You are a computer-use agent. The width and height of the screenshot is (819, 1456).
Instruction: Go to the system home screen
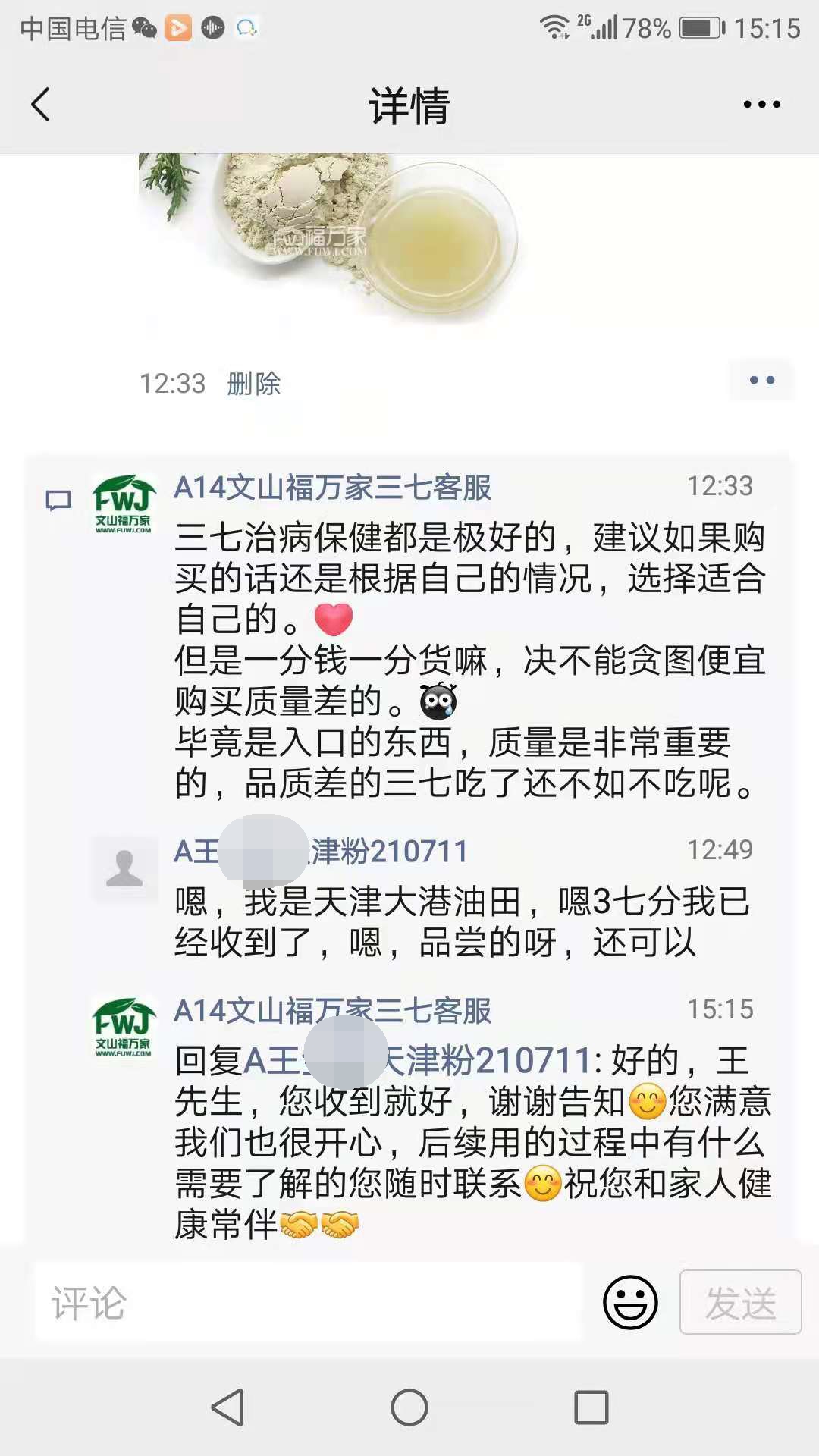(409, 1407)
